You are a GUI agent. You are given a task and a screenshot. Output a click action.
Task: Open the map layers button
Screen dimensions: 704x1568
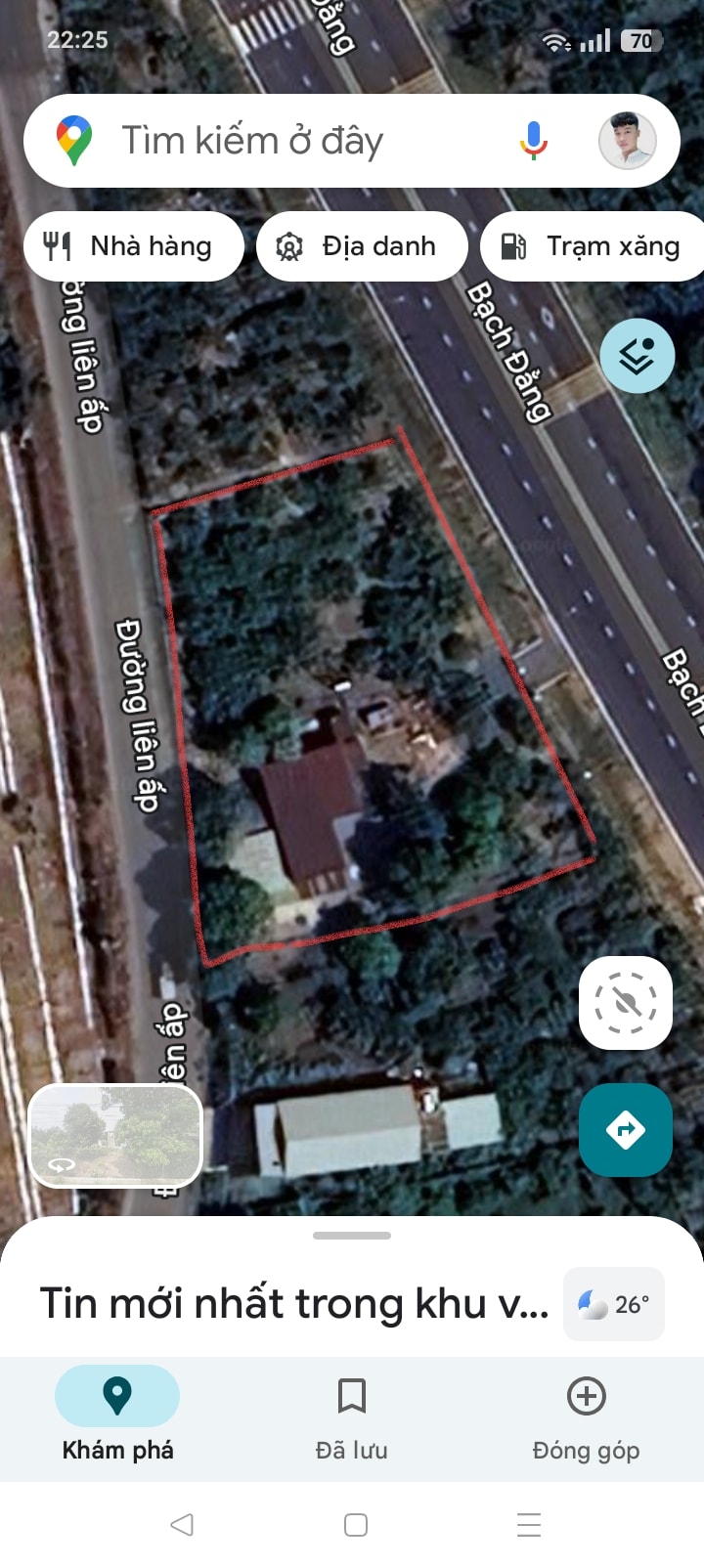pyautogui.click(x=638, y=356)
